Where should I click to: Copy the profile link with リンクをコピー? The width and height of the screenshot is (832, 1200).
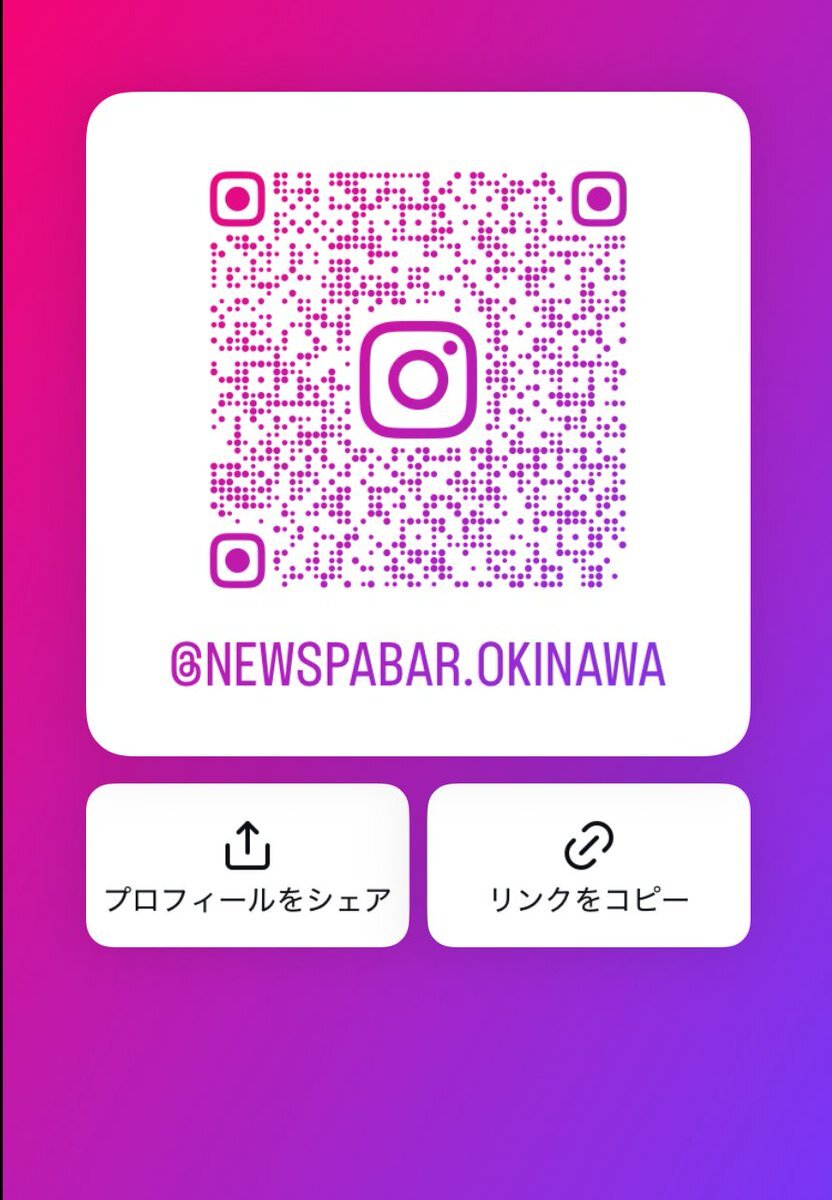588,866
